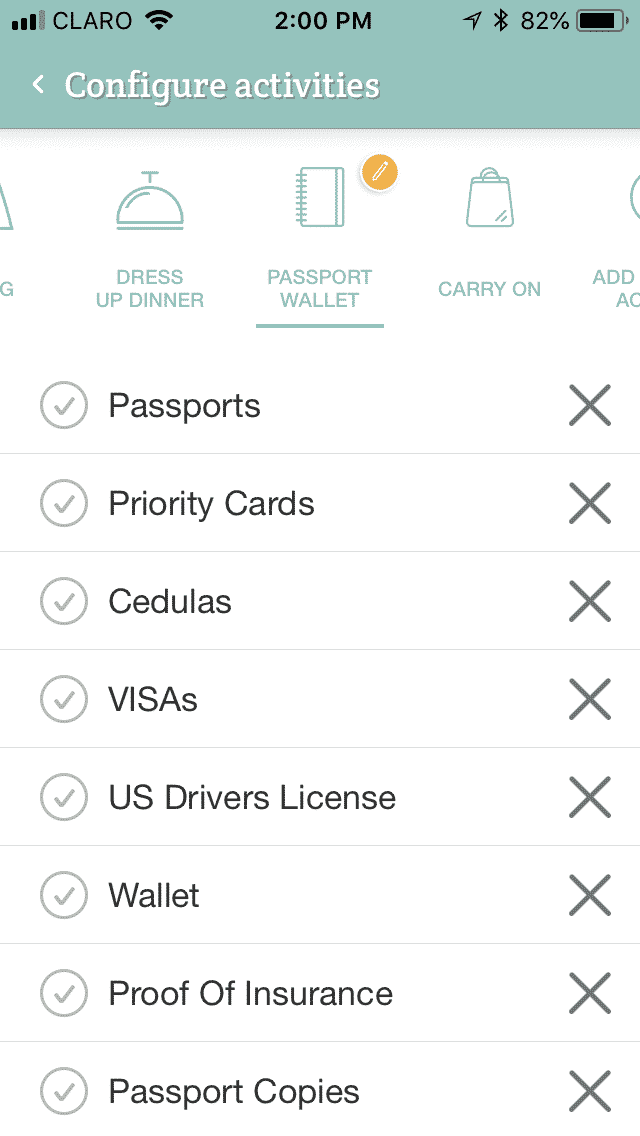Delete the Priority Cards item
This screenshot has width=640, height=1136.
coord(590,503)
